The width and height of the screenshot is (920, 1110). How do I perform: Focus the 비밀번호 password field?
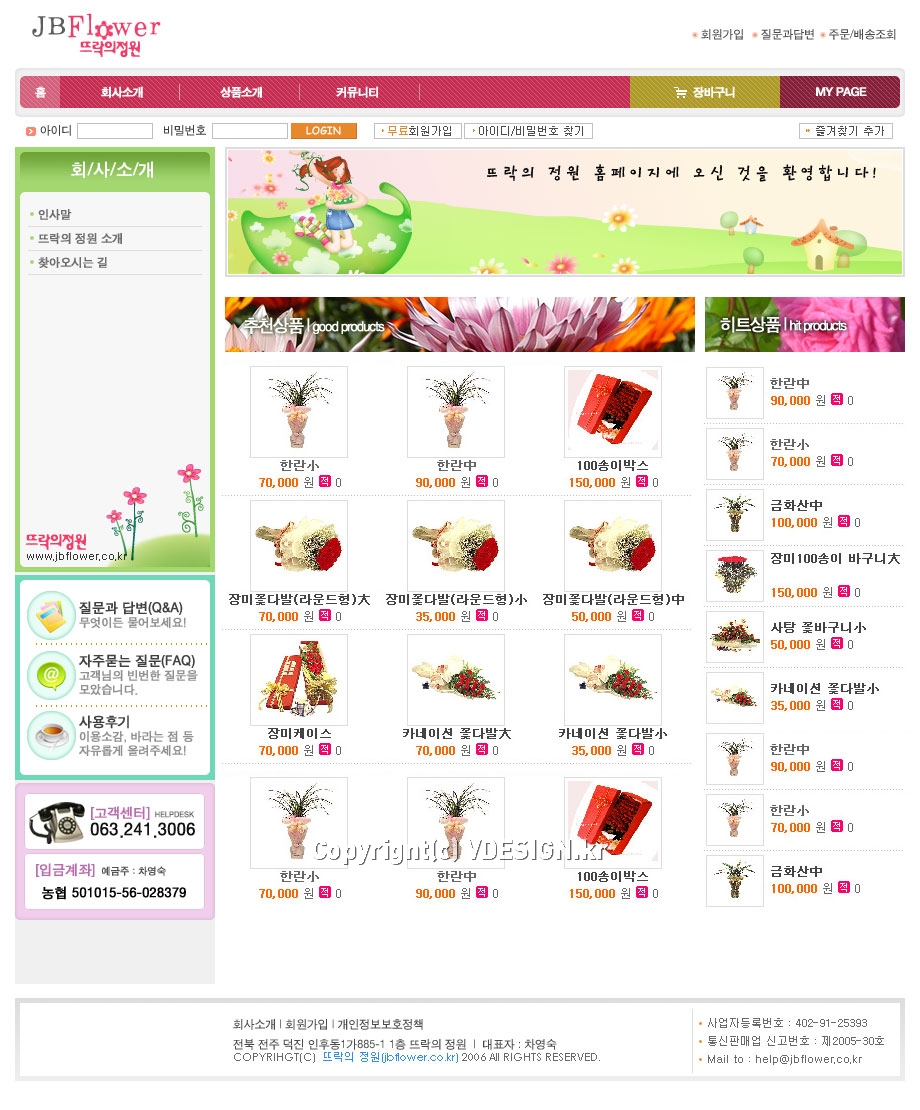(x=249, y=131)
